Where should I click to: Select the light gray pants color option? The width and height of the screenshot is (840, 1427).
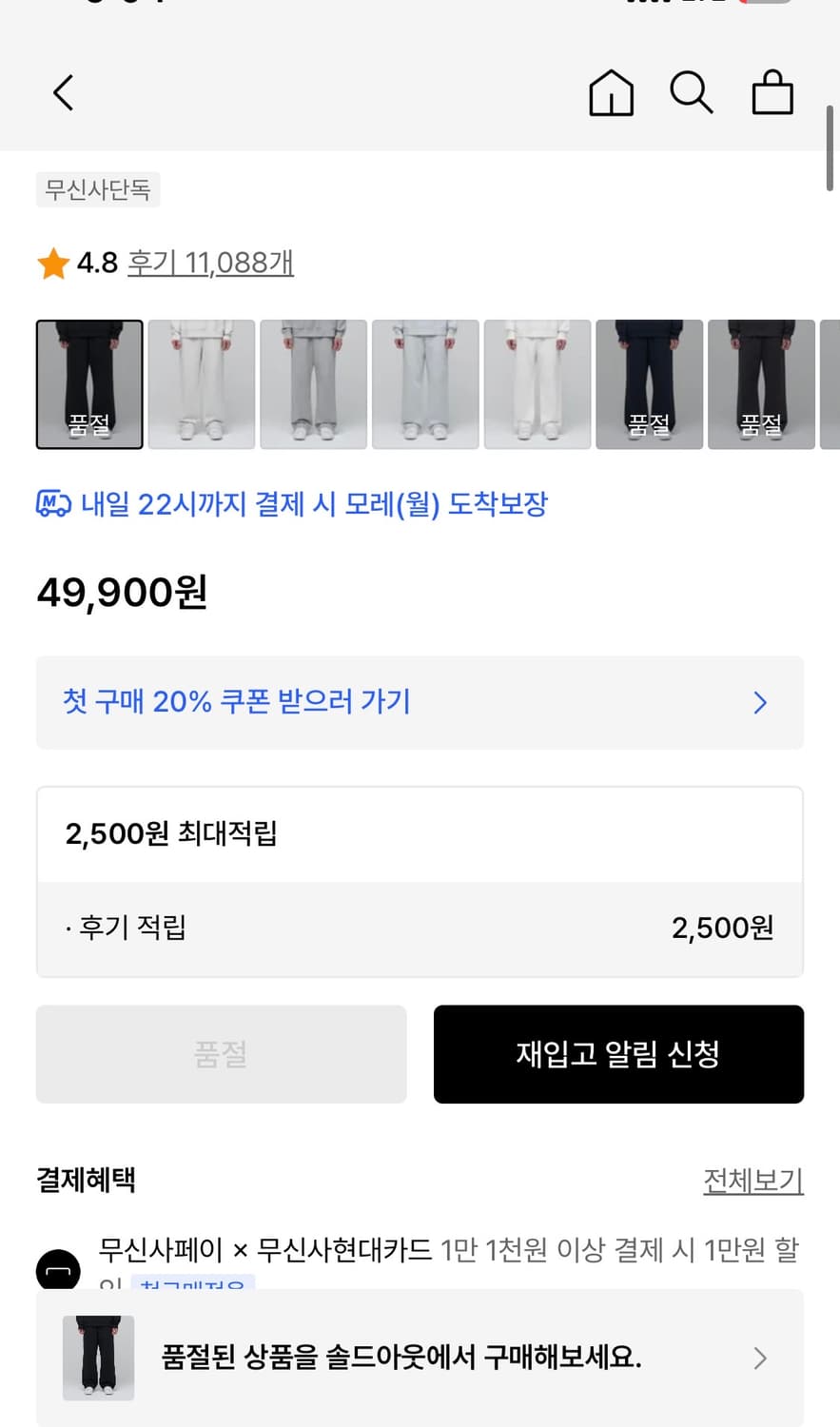coord(313,384)
